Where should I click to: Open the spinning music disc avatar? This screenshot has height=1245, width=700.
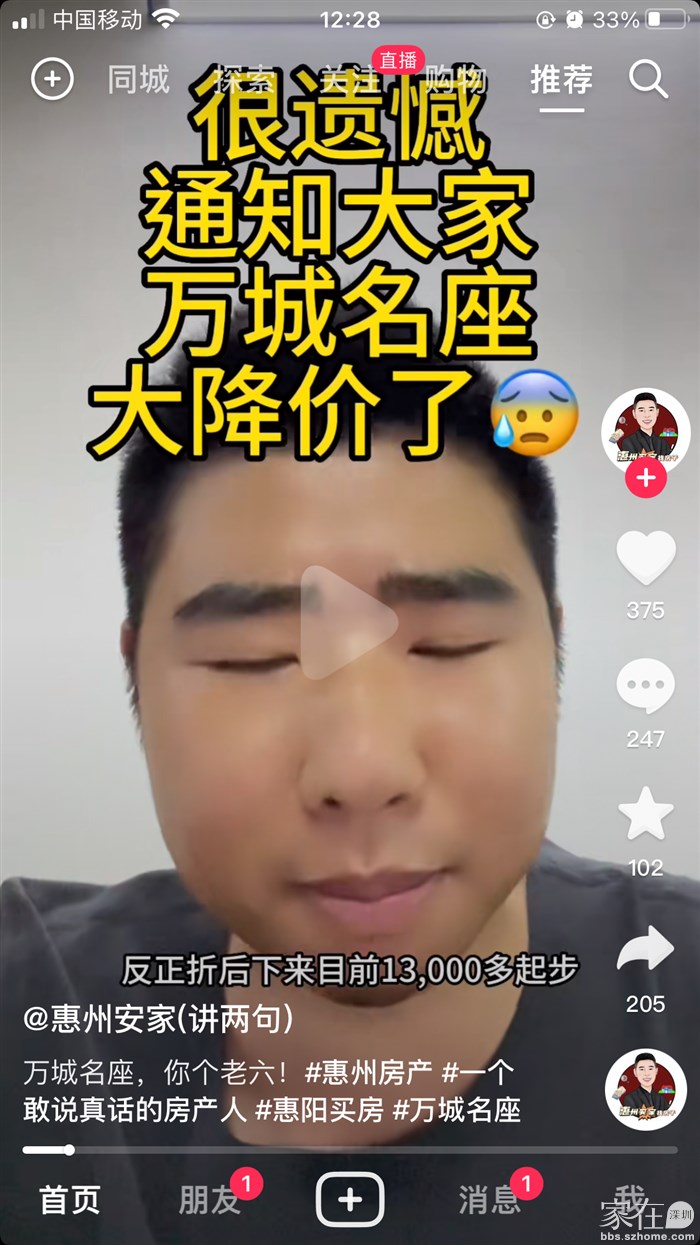click(x=645, y=1089)
